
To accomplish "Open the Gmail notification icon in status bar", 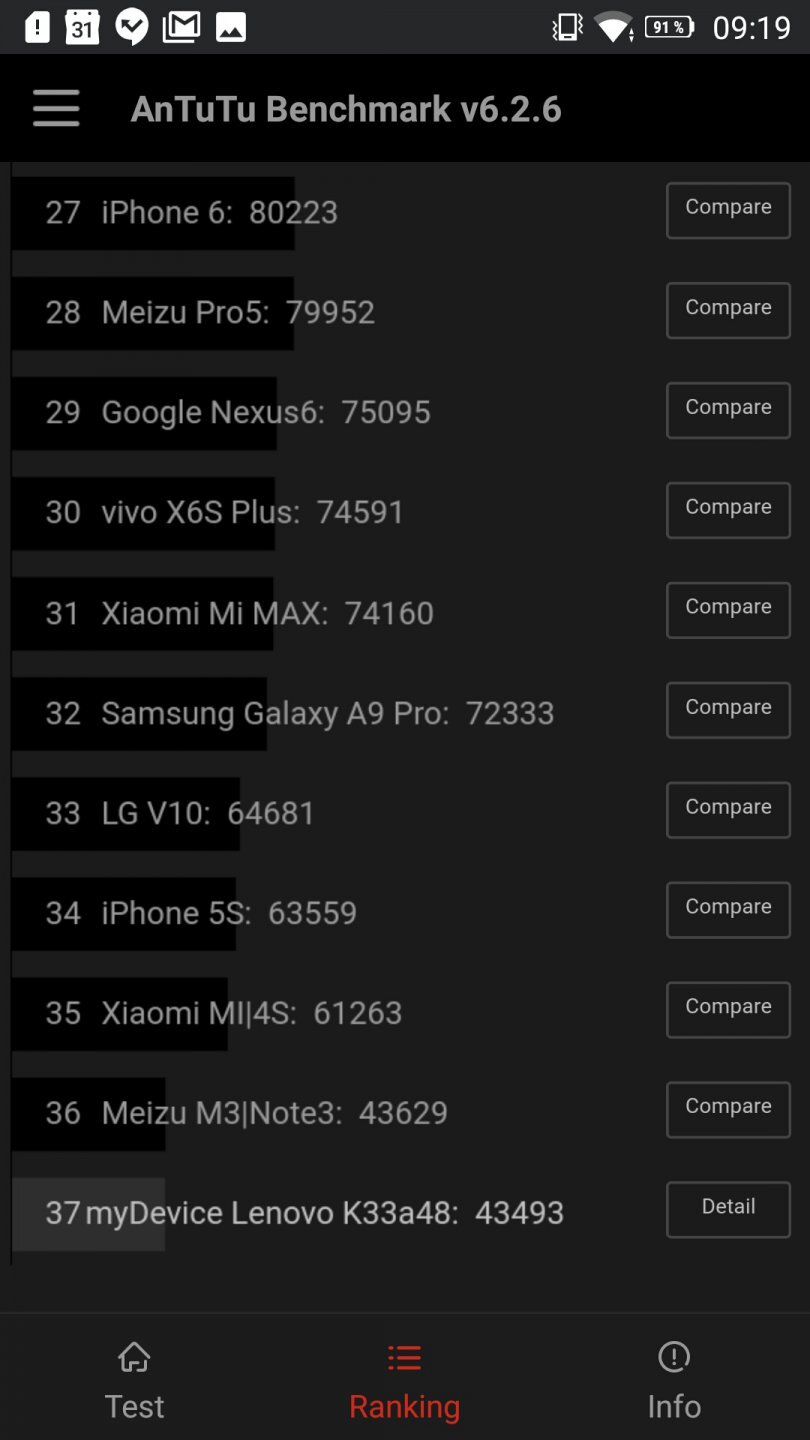I will [180, 26].
